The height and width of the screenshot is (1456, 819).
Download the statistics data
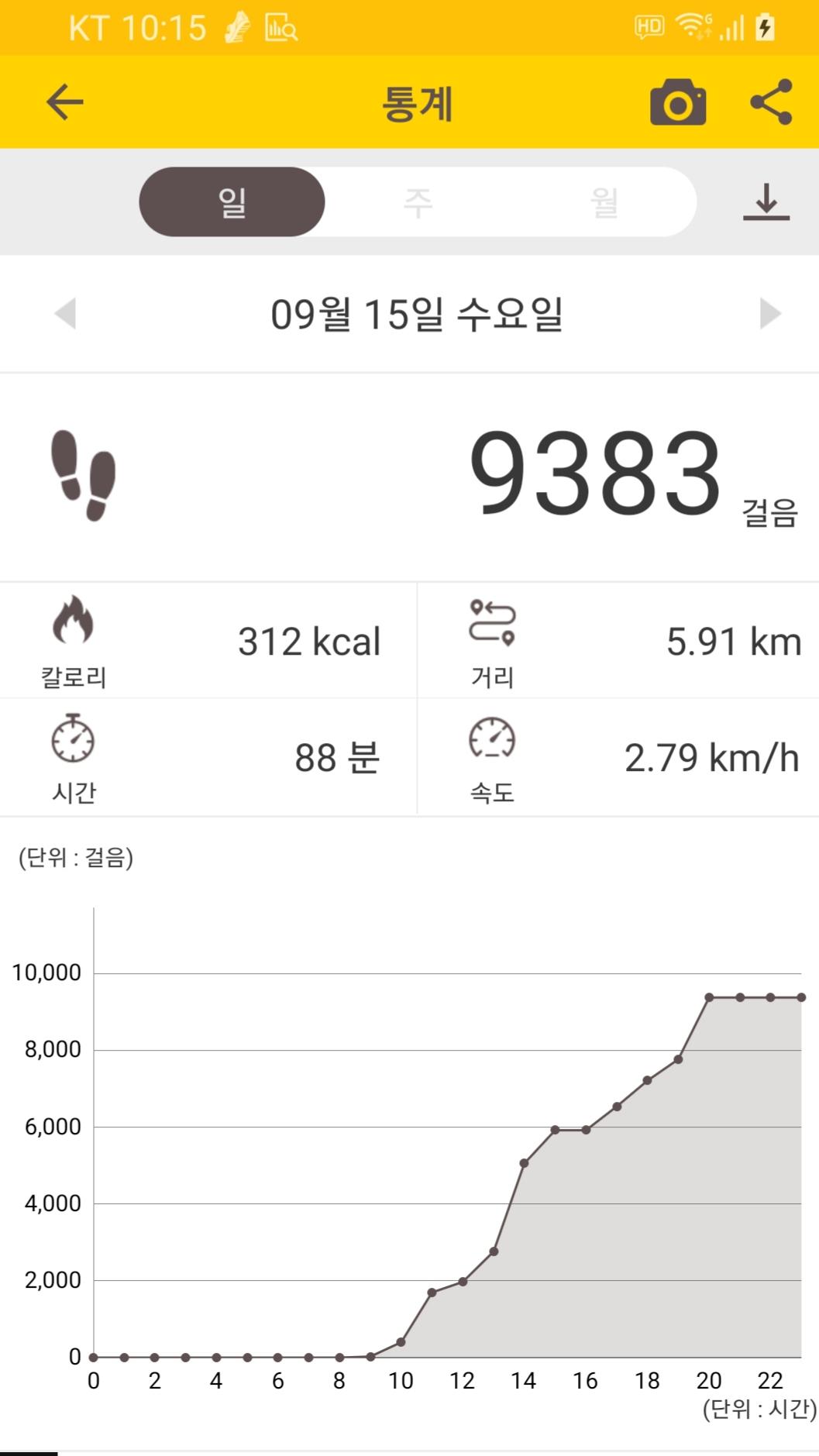coord(766,202)
